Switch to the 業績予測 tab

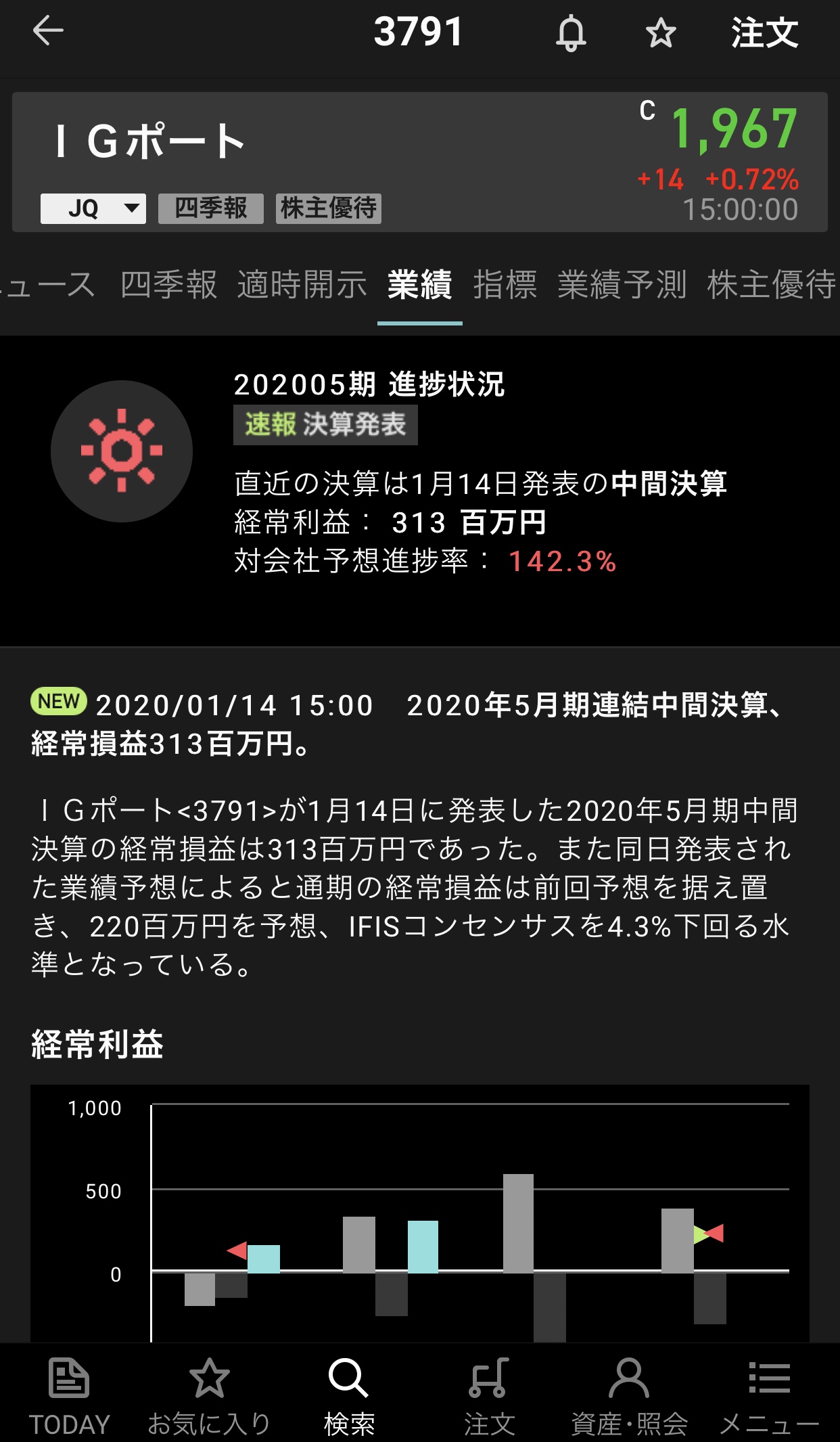622,285
